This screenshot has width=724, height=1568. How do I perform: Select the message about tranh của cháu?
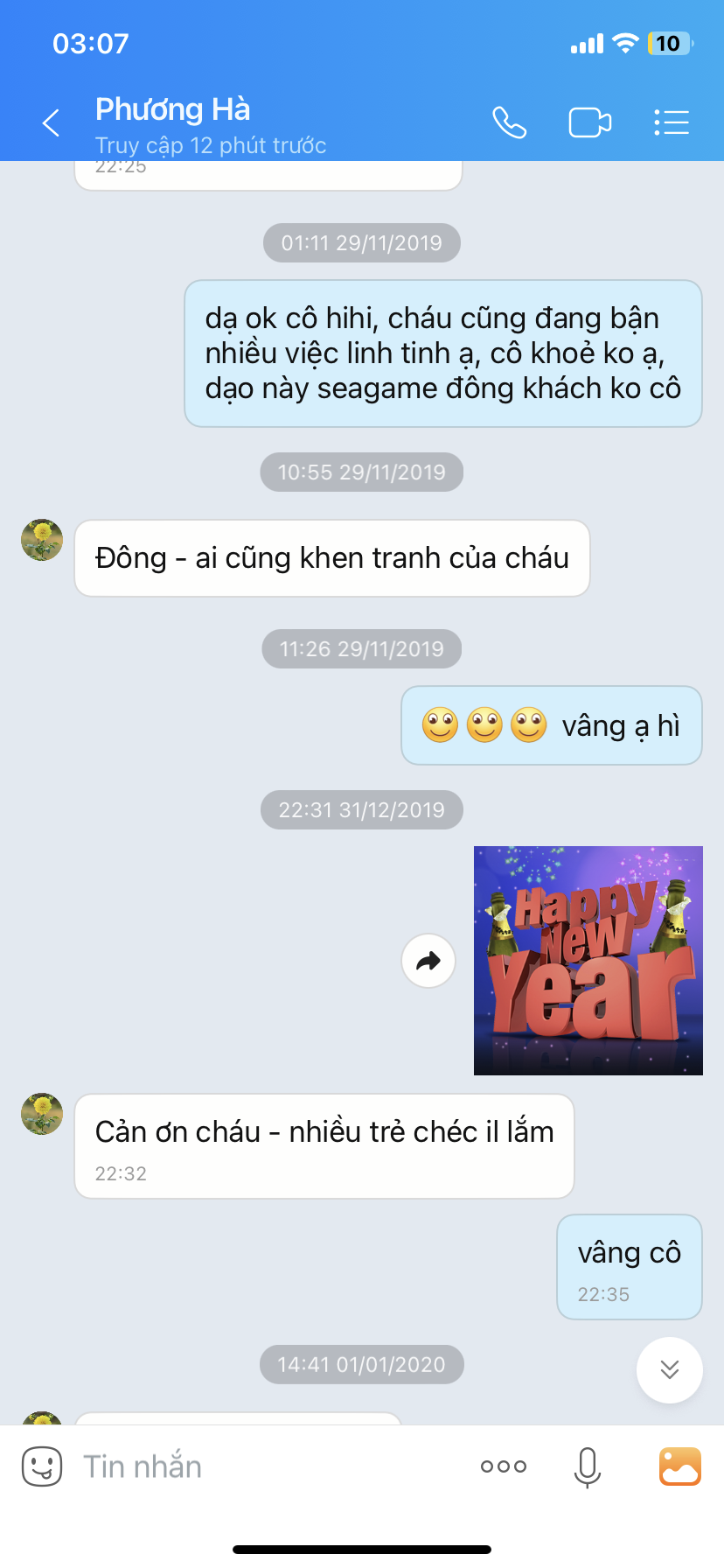(331, 557)
